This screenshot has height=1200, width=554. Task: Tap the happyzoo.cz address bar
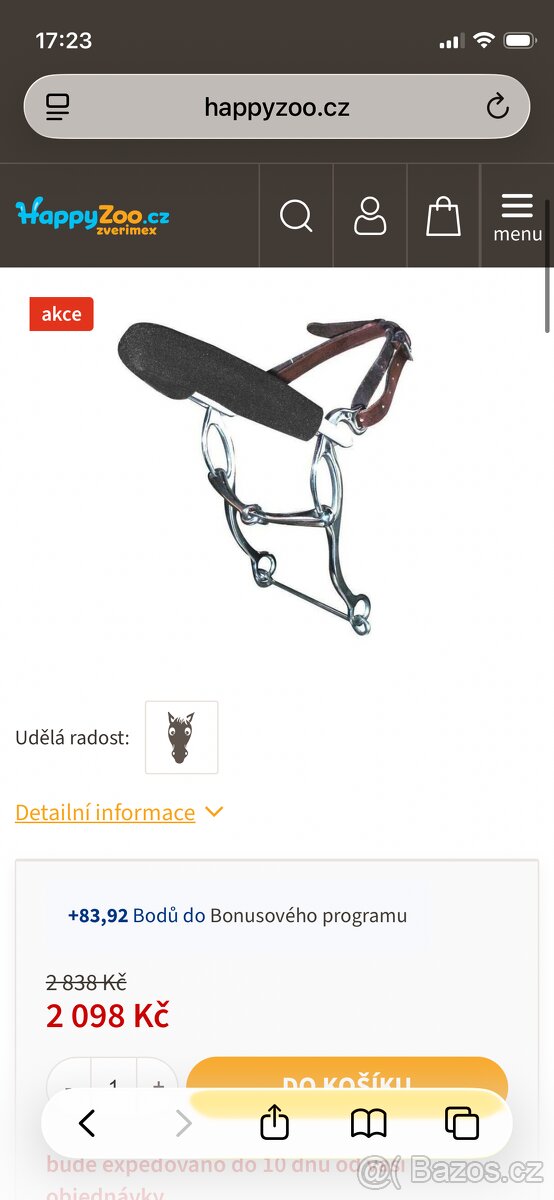click(277, 107)
